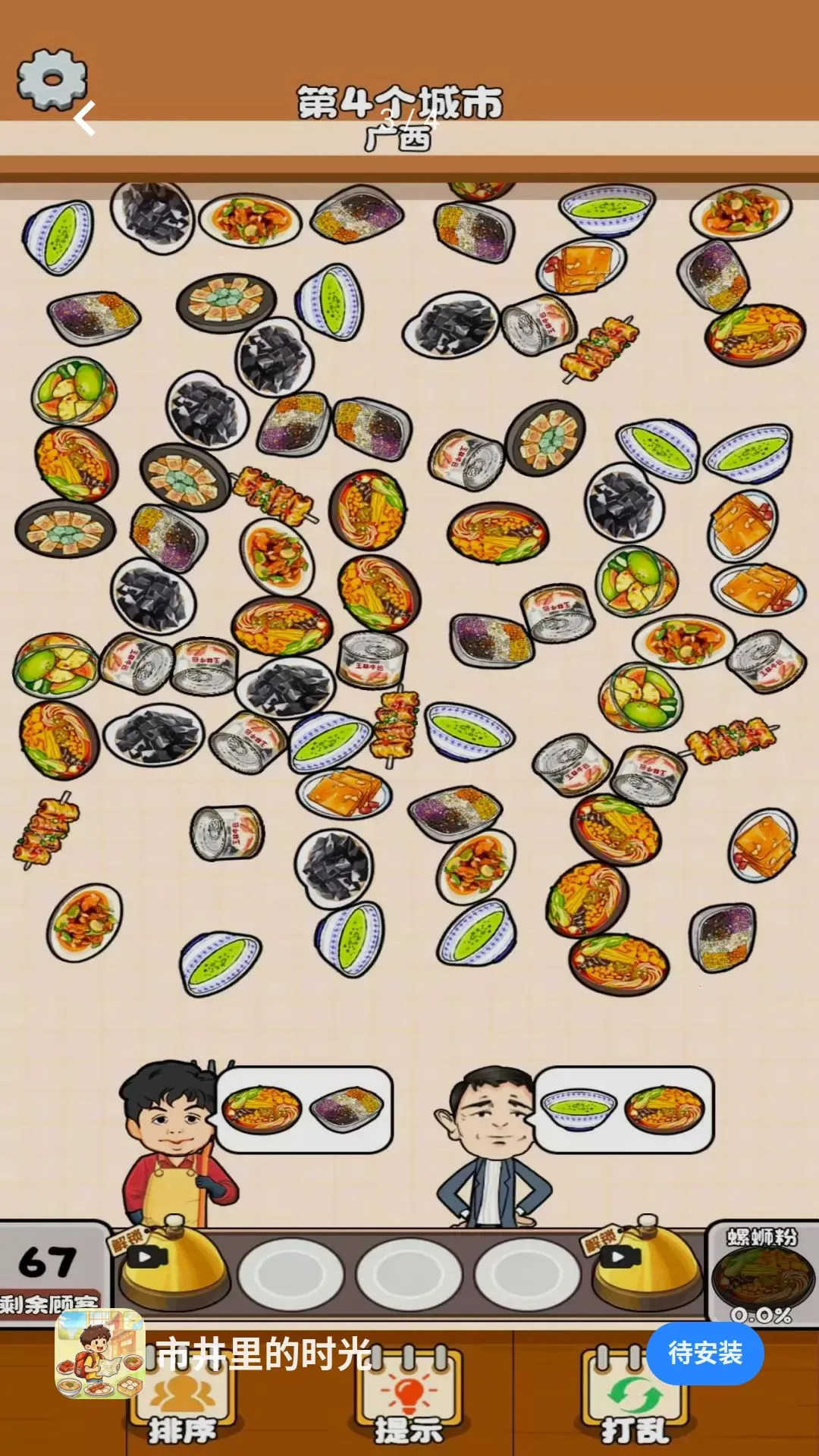Open the 市井里的时光 app icon
The image size is (819, 1456).
[x=100, y=1353]
